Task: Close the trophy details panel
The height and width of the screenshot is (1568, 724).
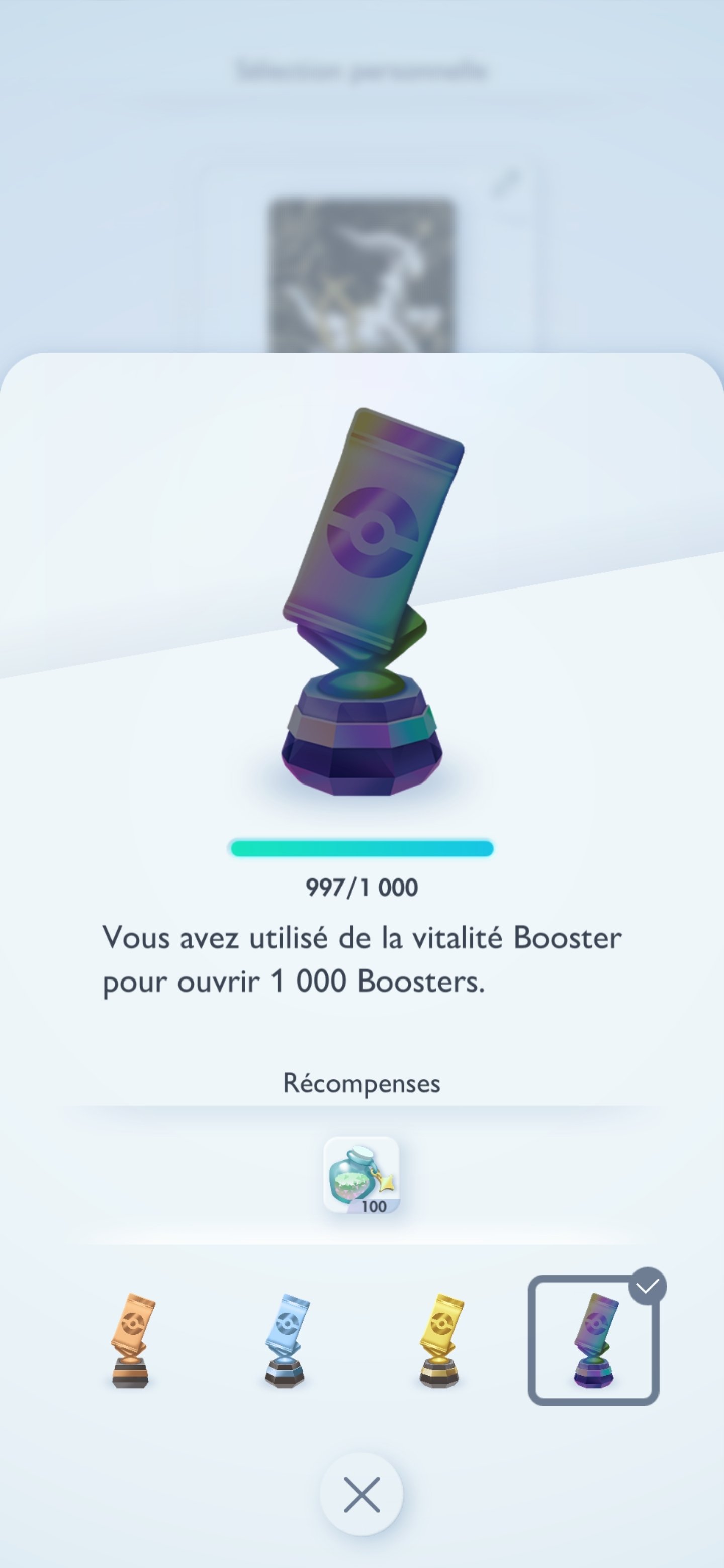Action: (x=361, y=1494)
